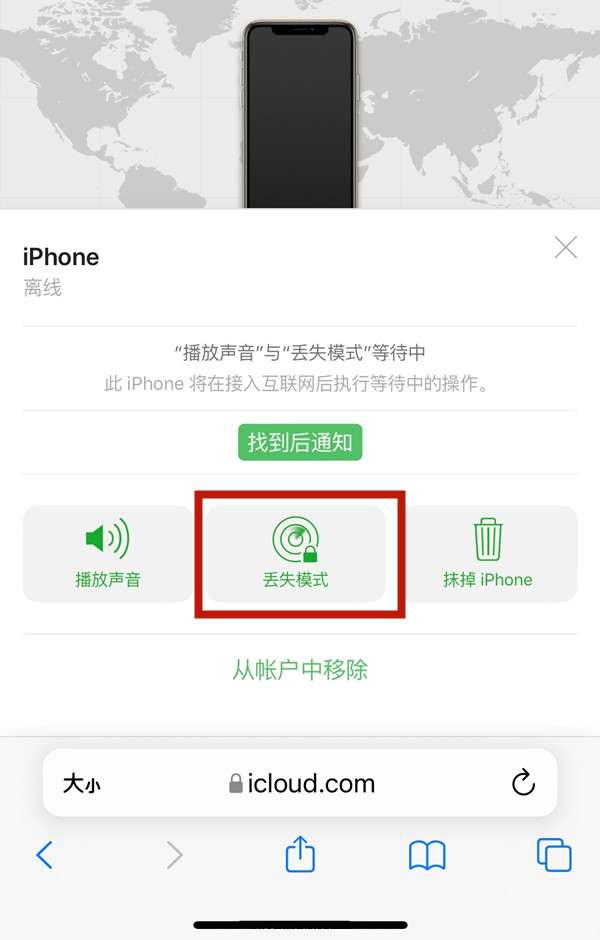Open the Safari tabs overview
The height and width of the screenshot is (940, 600).
click(554, 855)
